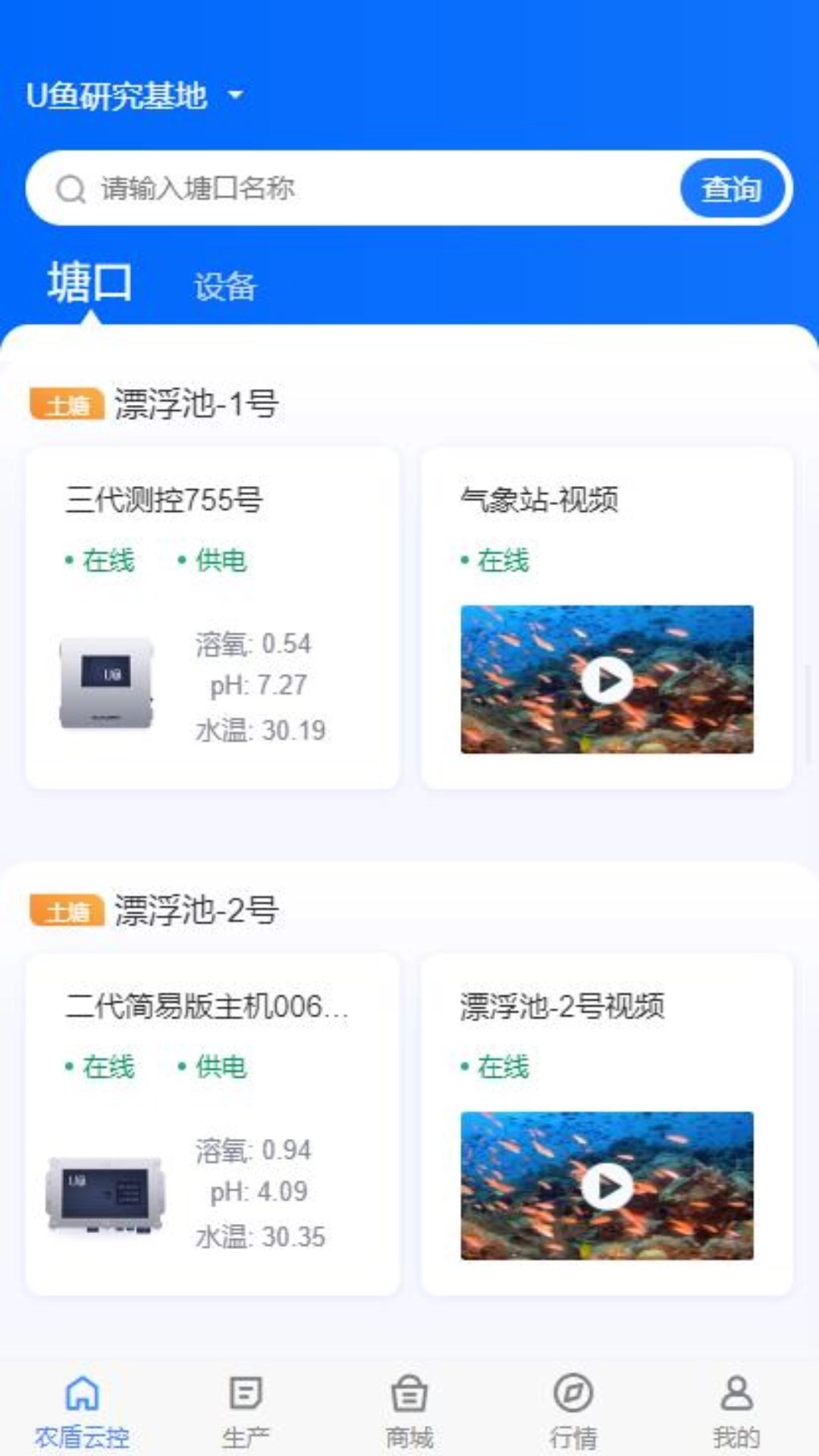Viewport: 819px width, 1456px height.
Task: Click the 查询 search button
Action: point(732,189)
